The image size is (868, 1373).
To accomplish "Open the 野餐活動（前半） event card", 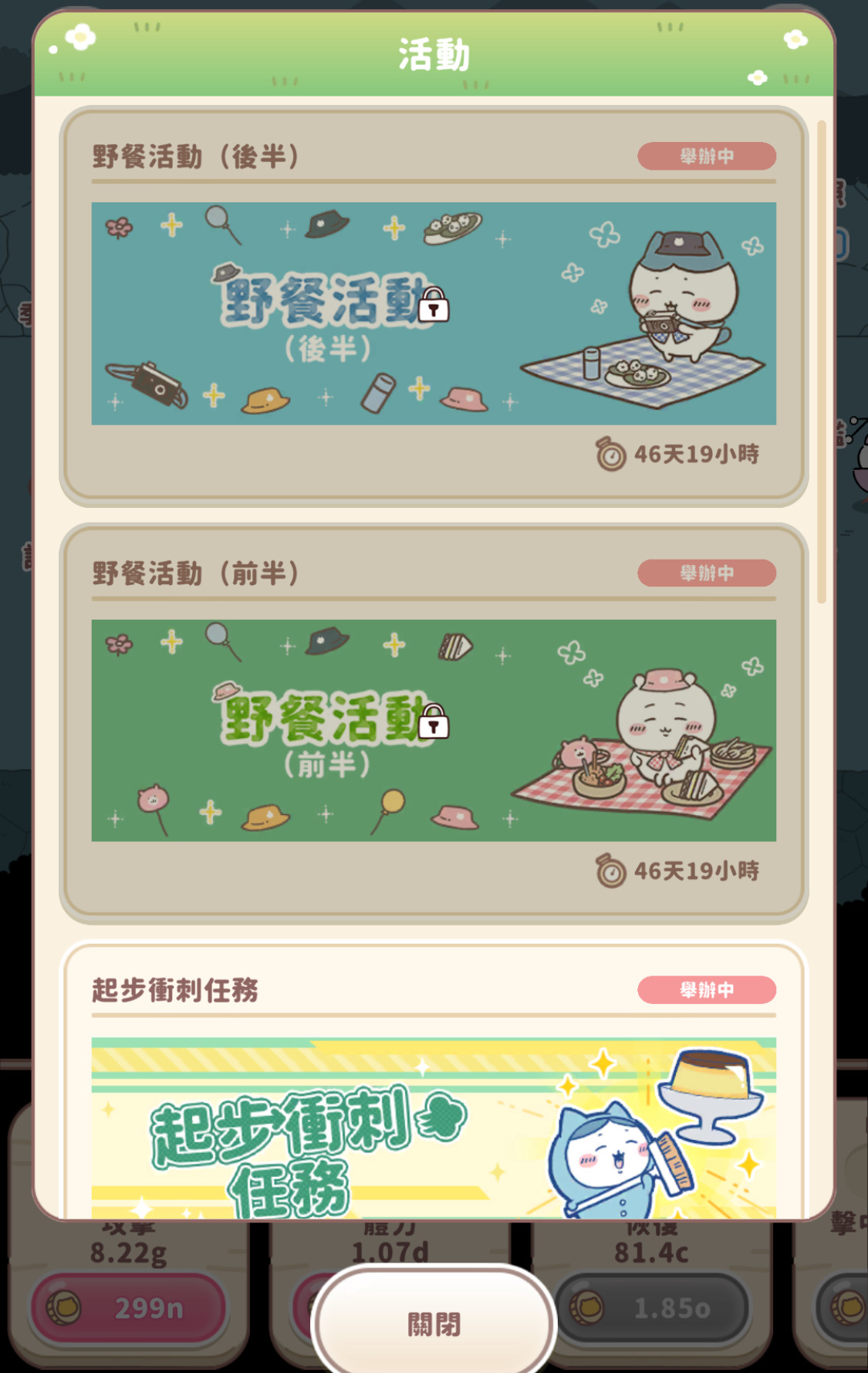I will 433,729.
